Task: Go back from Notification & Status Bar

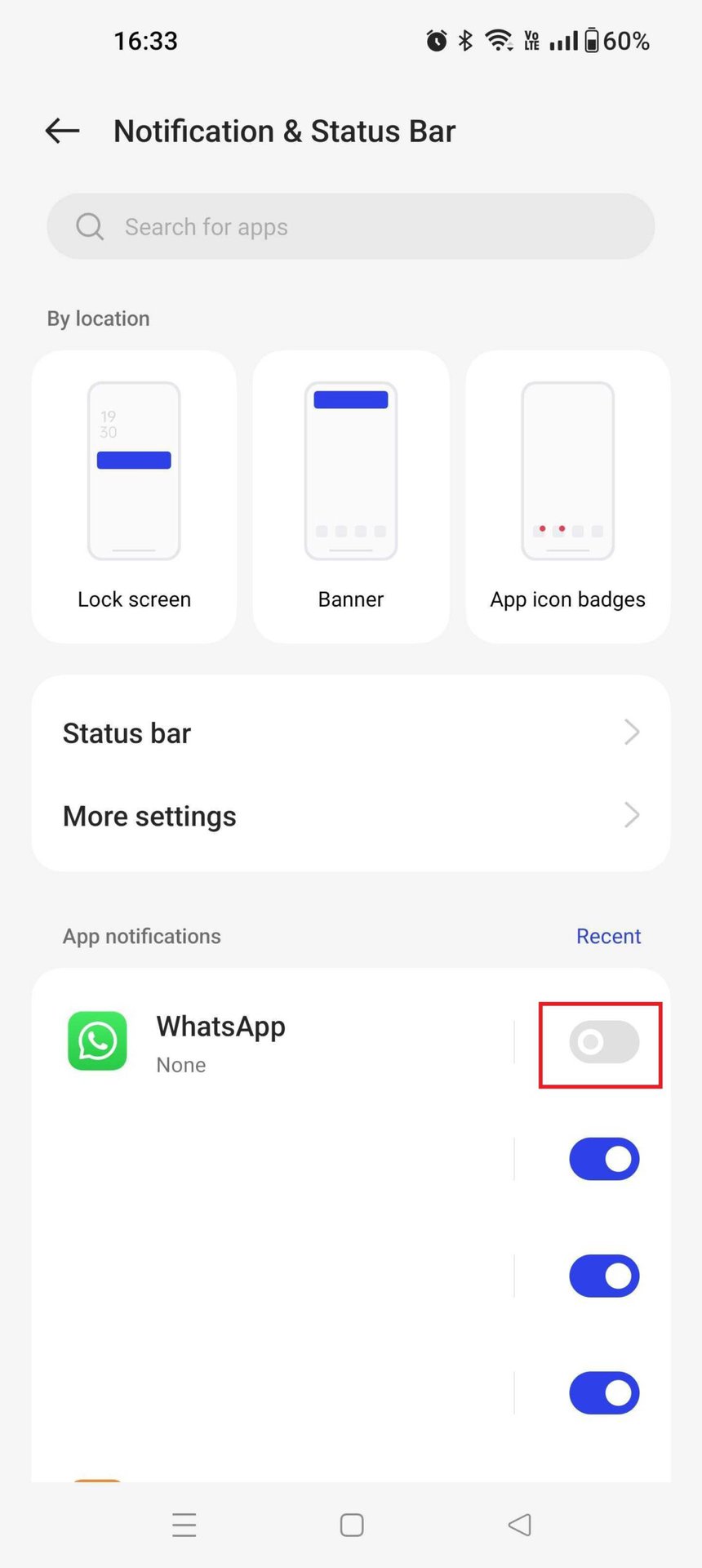Action: point(62,131)
